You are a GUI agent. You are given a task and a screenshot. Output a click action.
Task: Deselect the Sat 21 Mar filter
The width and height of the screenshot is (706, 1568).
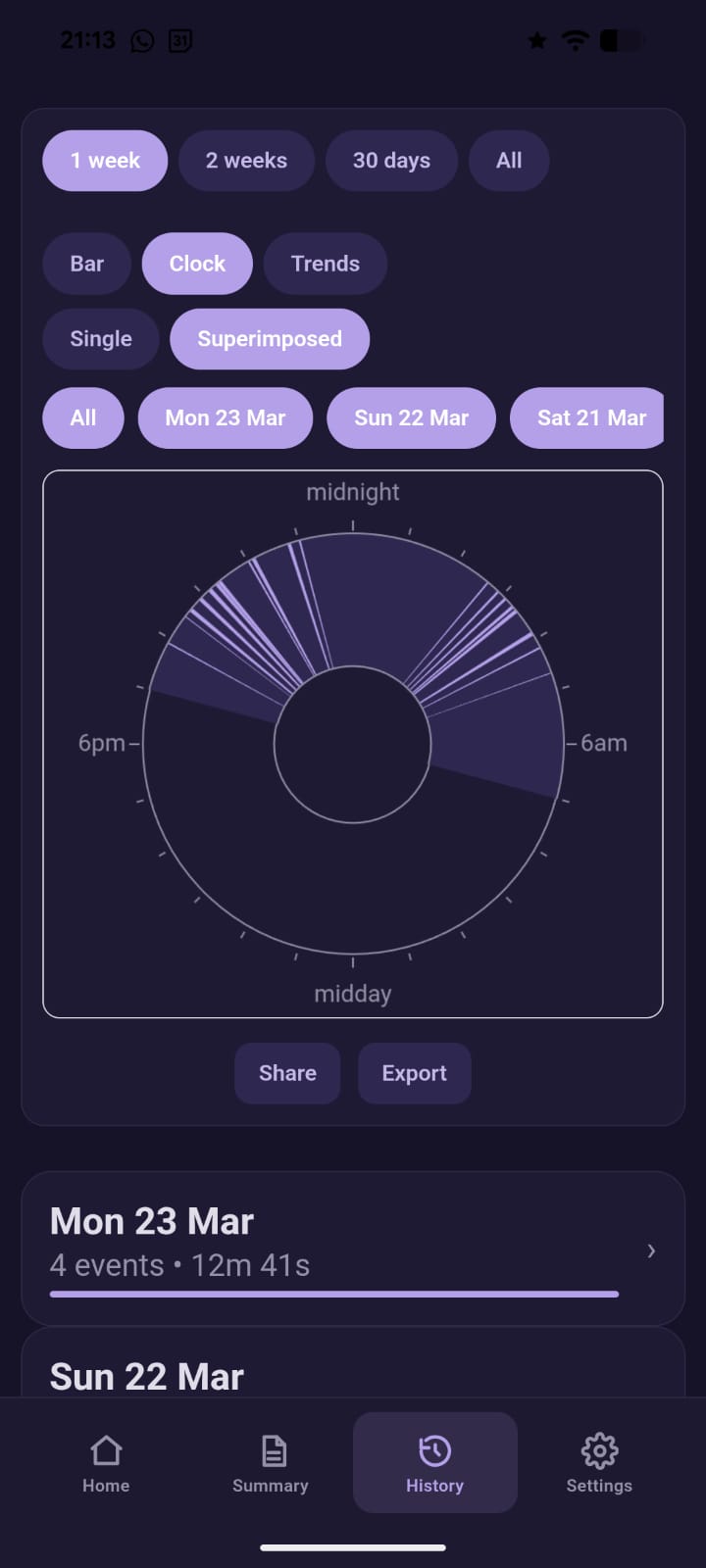587,418
